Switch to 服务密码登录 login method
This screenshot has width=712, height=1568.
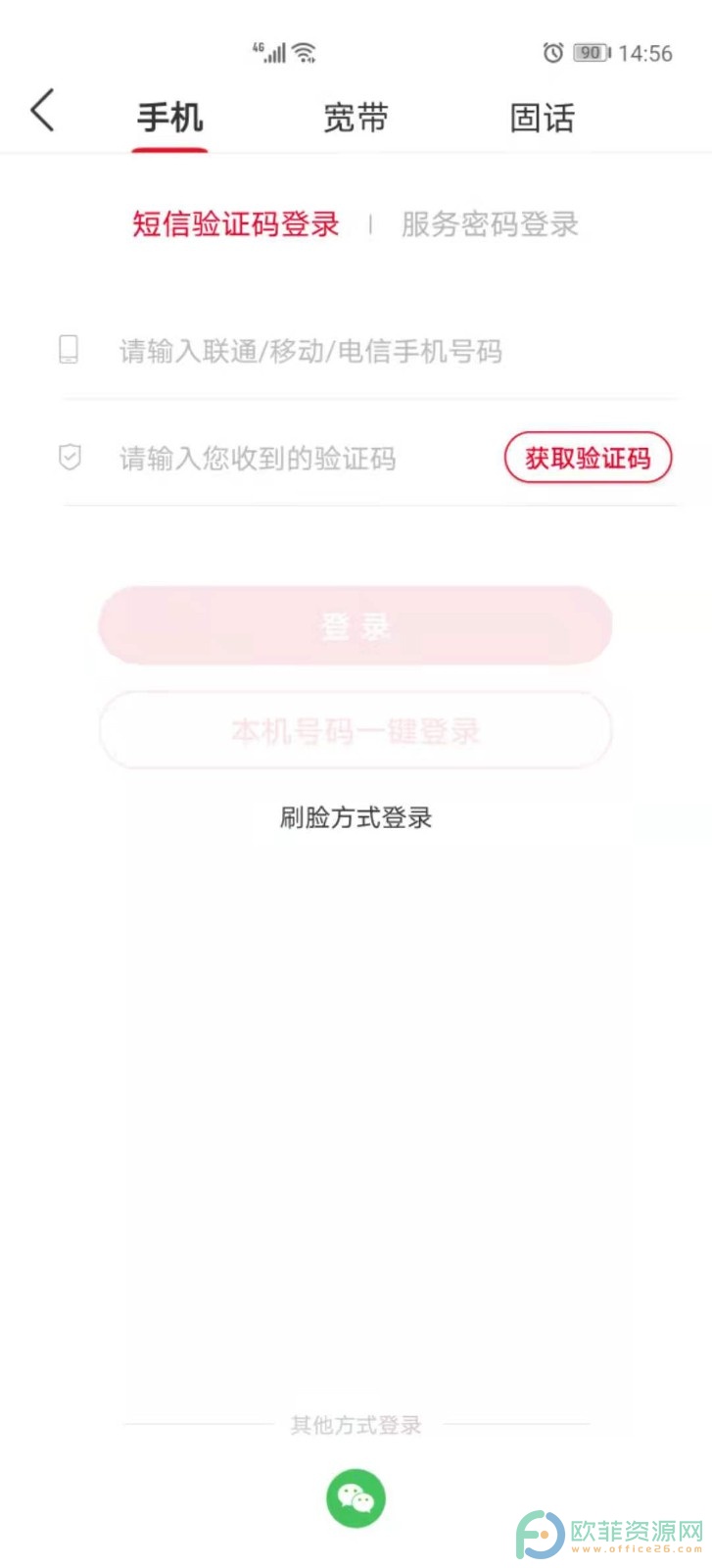click(490, 224)
